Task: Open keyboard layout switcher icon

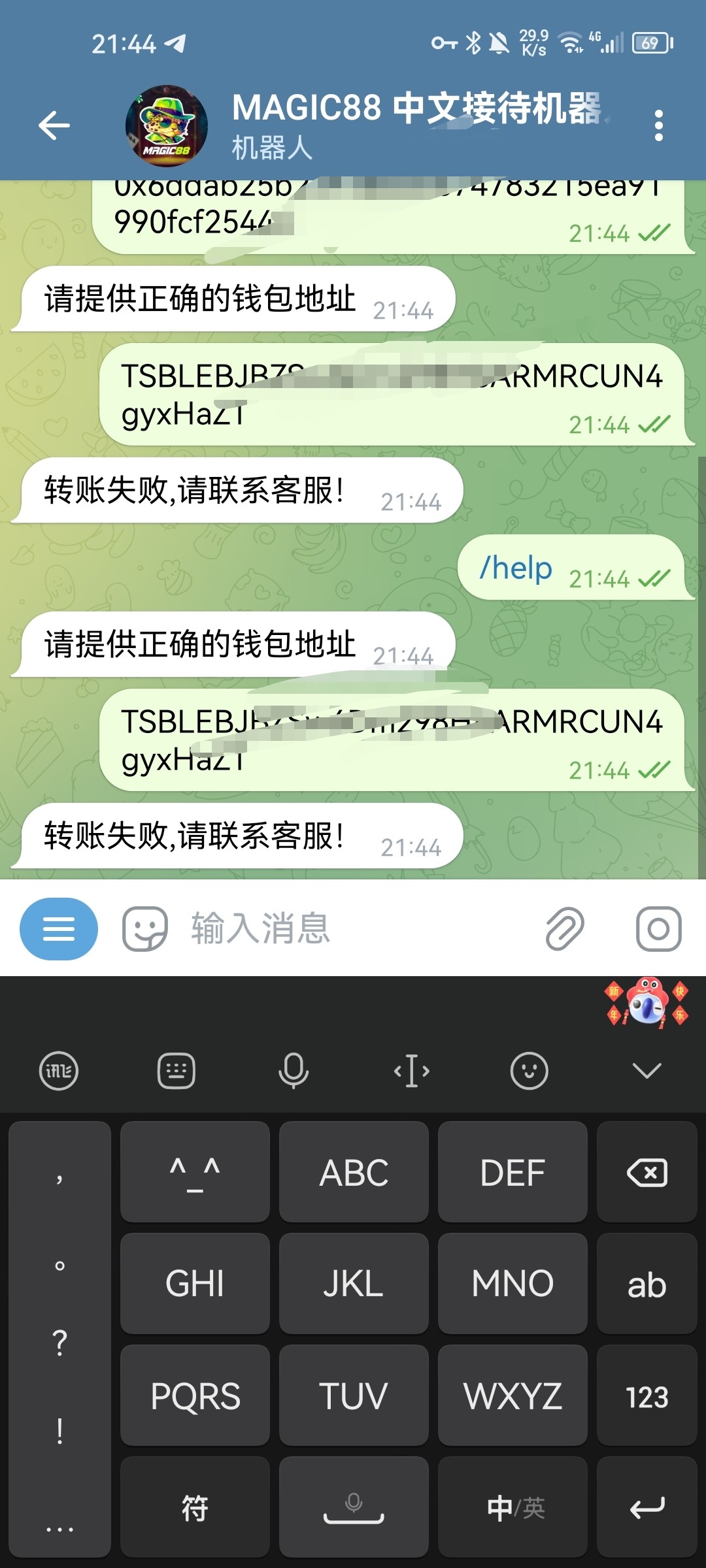Action: (176, 1071)
